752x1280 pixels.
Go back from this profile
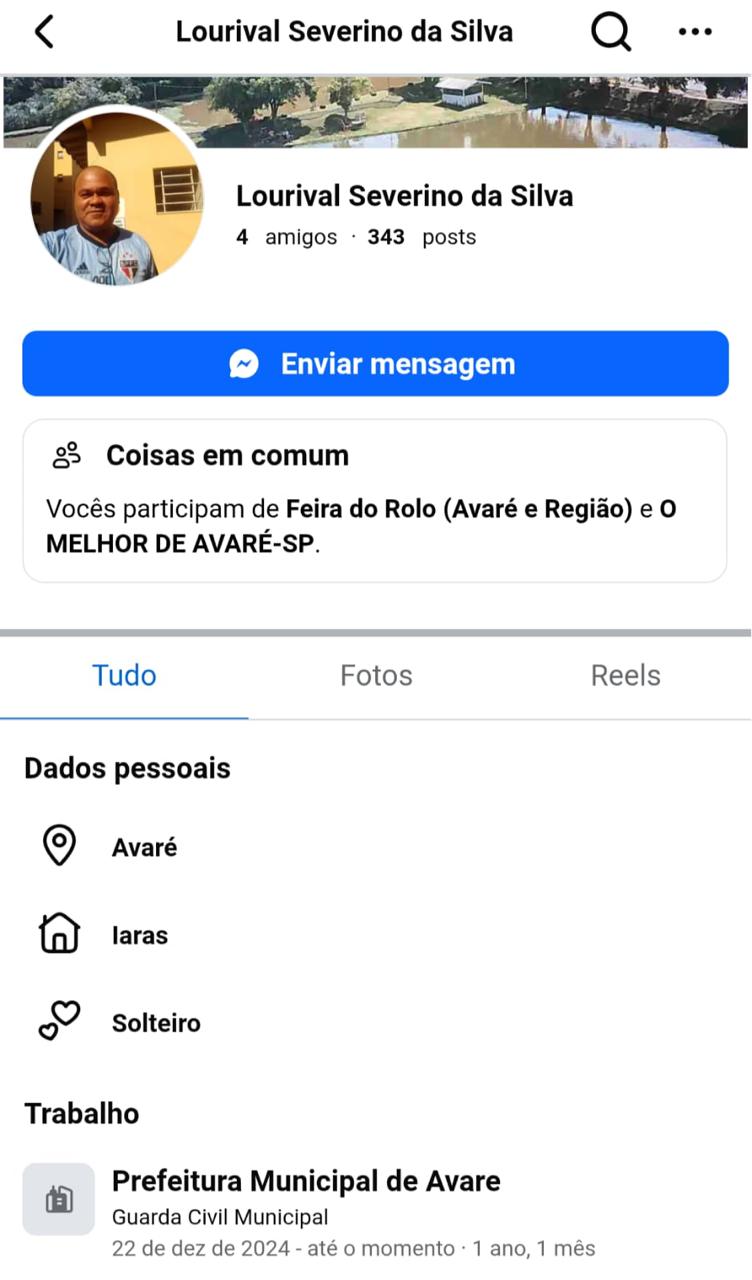pos(44,32)
